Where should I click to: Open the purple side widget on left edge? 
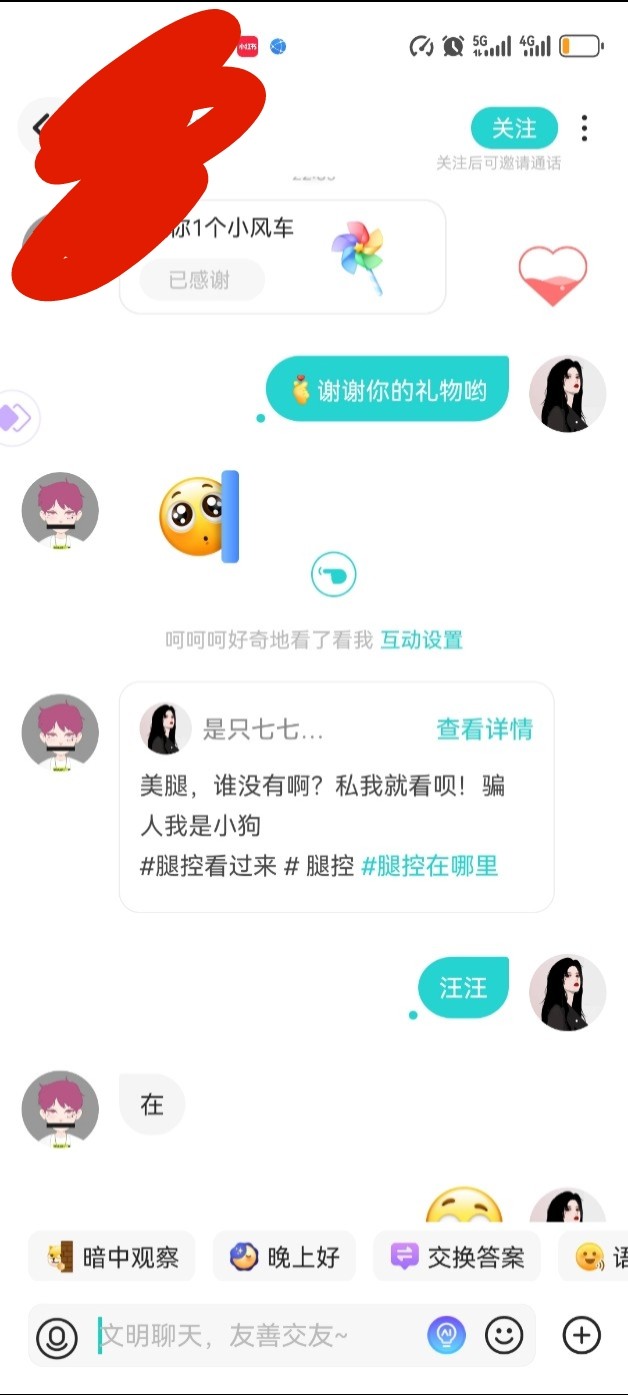point(17,417)
